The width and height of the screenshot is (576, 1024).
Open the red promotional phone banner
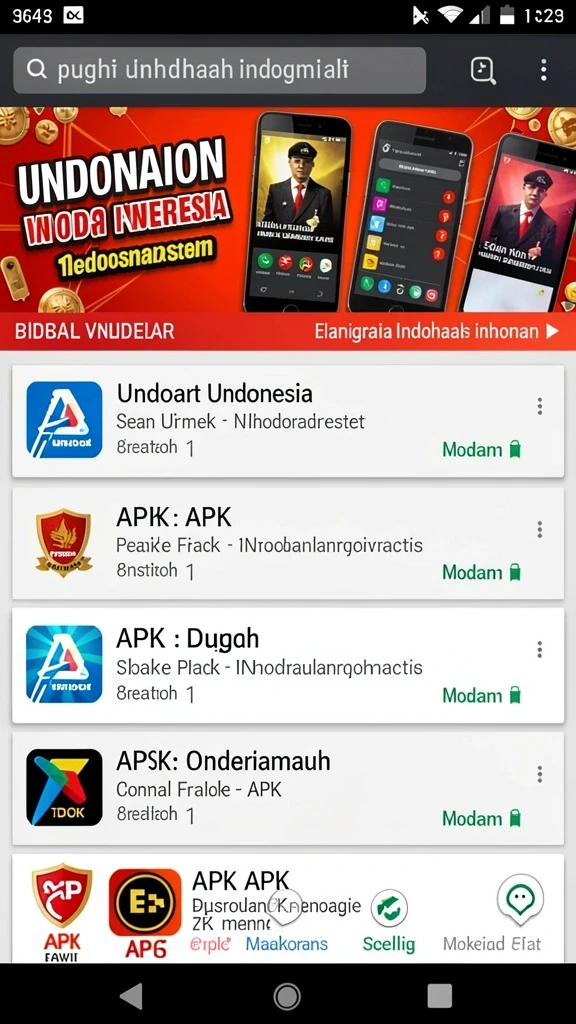tap(288, 209)
